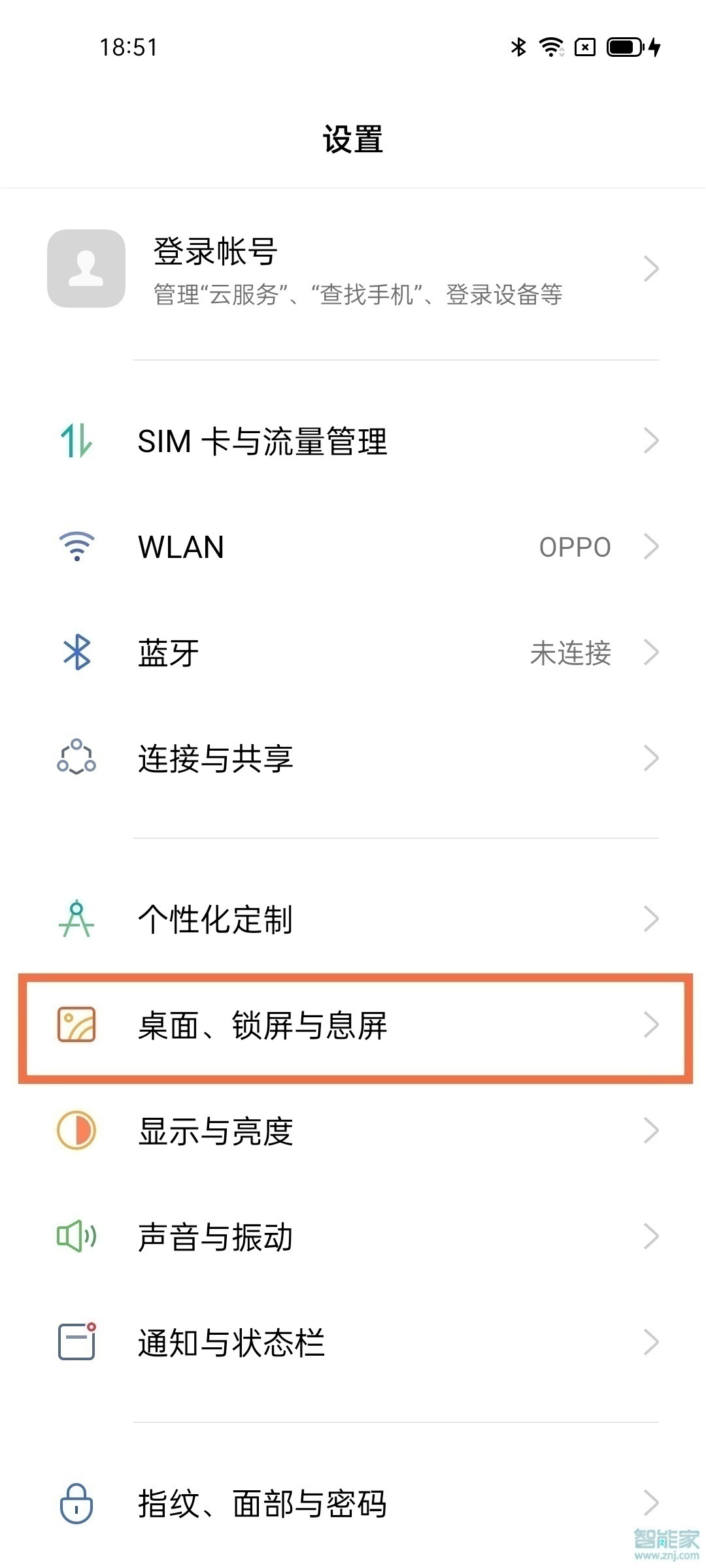Click the OPPO connected network label

click(x=577, y=547)
